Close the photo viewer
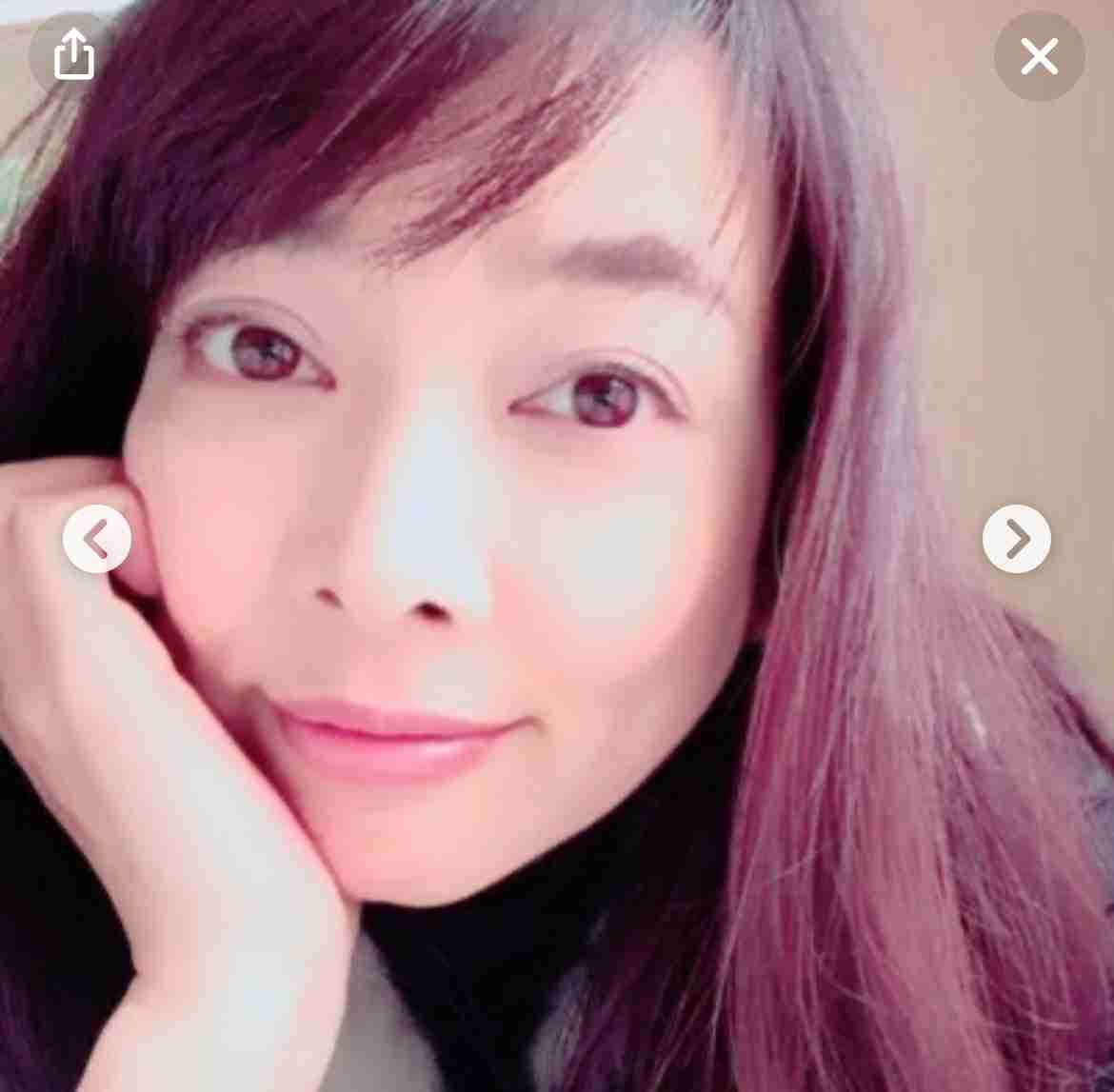 click(1039, 56)
